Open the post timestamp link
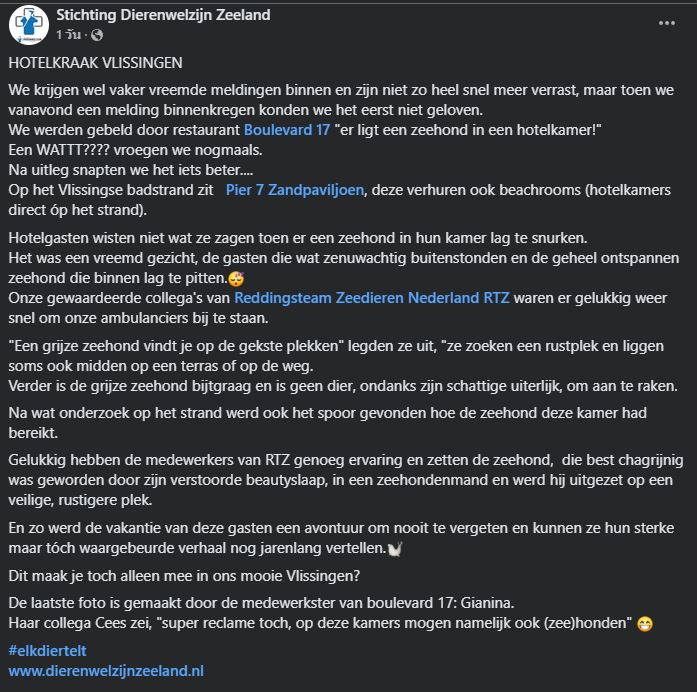This screenshot has height=692, width=697. pyautogui.click(x=68, y=35)
